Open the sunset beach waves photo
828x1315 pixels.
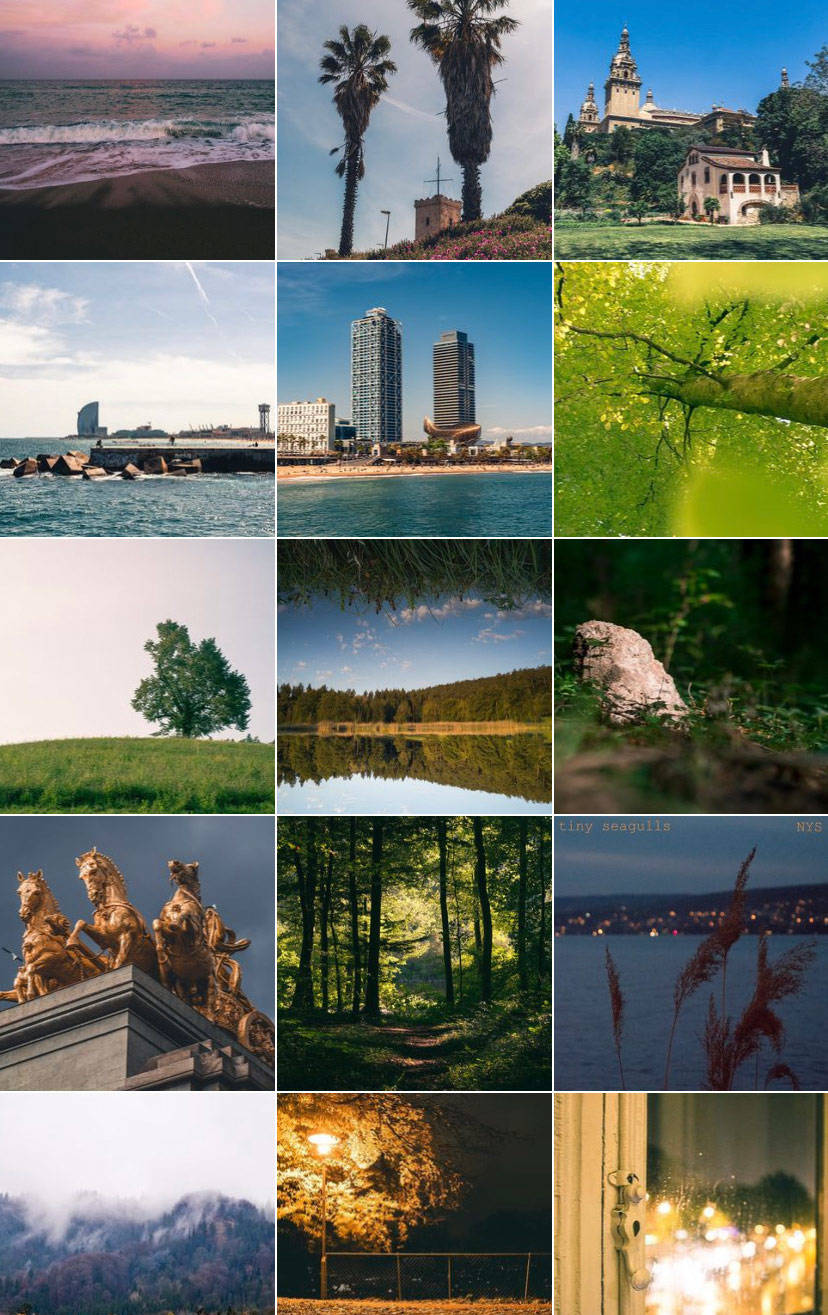[x=137, y=130]
